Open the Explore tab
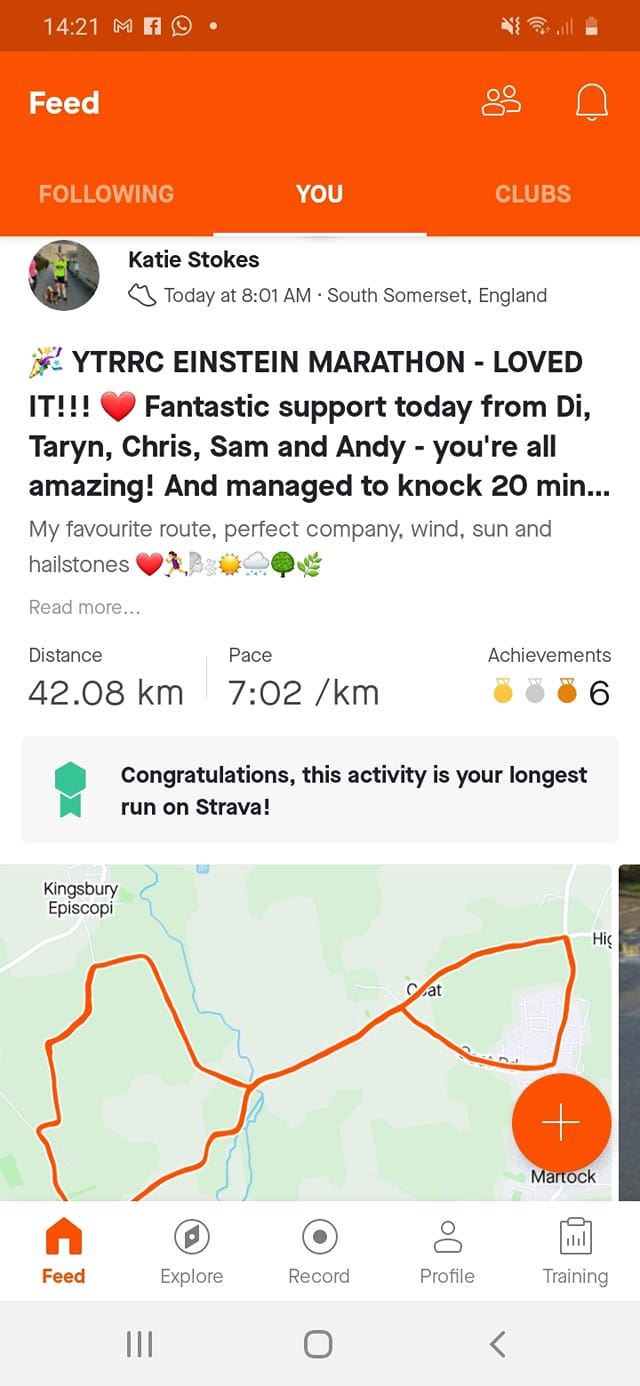The image size is (640, 1386). point(191,1251)
